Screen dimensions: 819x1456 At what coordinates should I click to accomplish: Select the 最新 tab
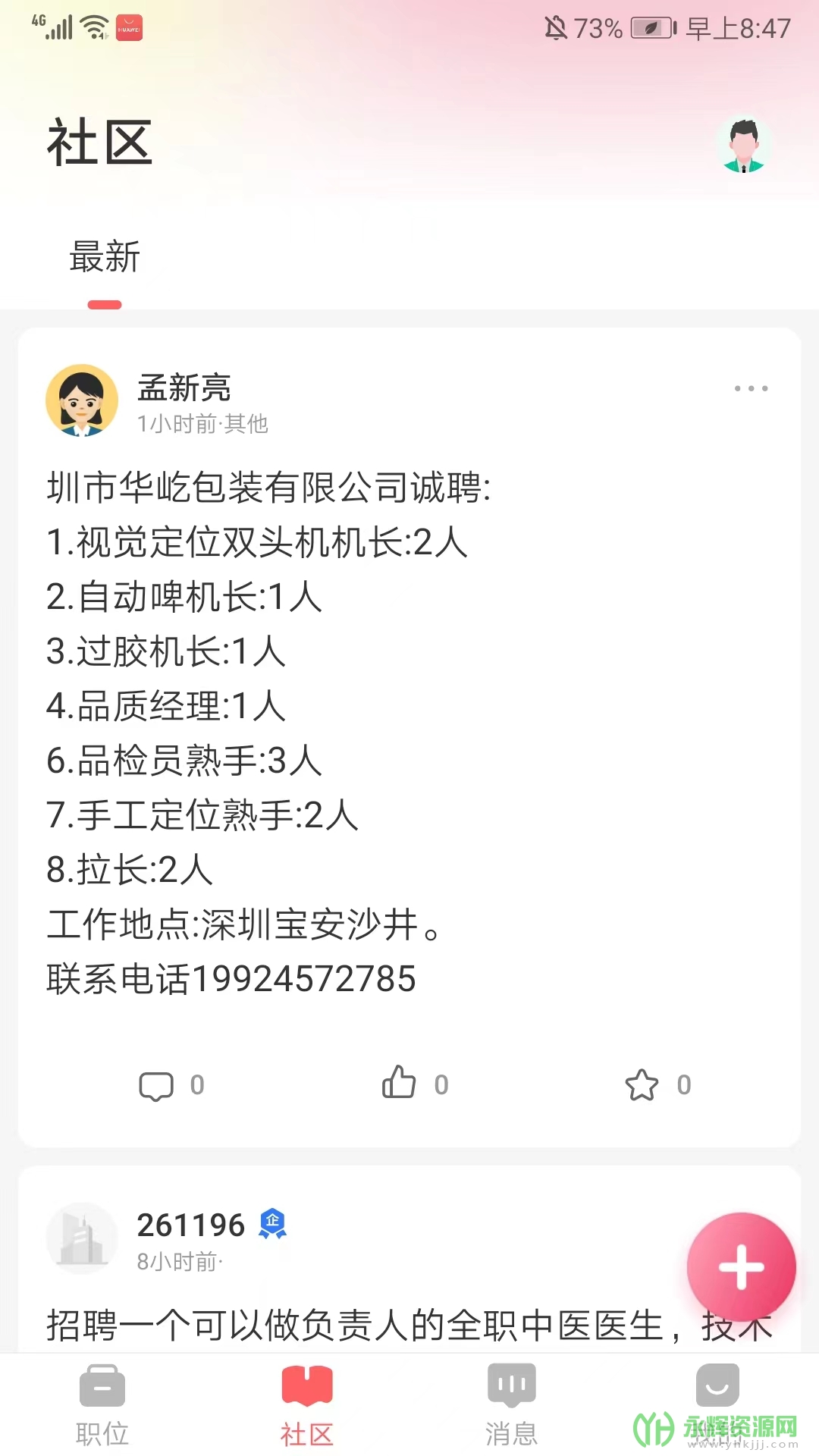105,258
